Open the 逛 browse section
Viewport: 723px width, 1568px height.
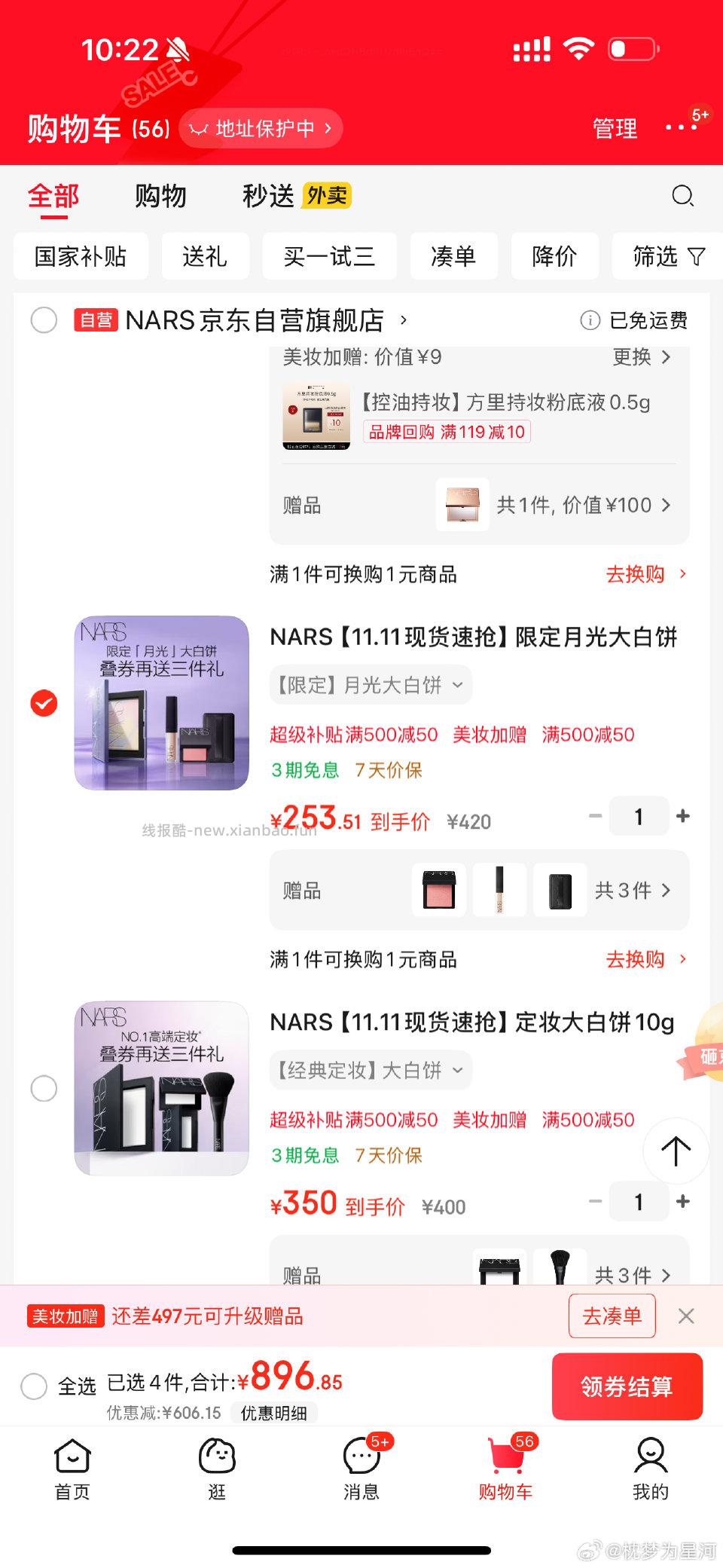coord(216,1466)
